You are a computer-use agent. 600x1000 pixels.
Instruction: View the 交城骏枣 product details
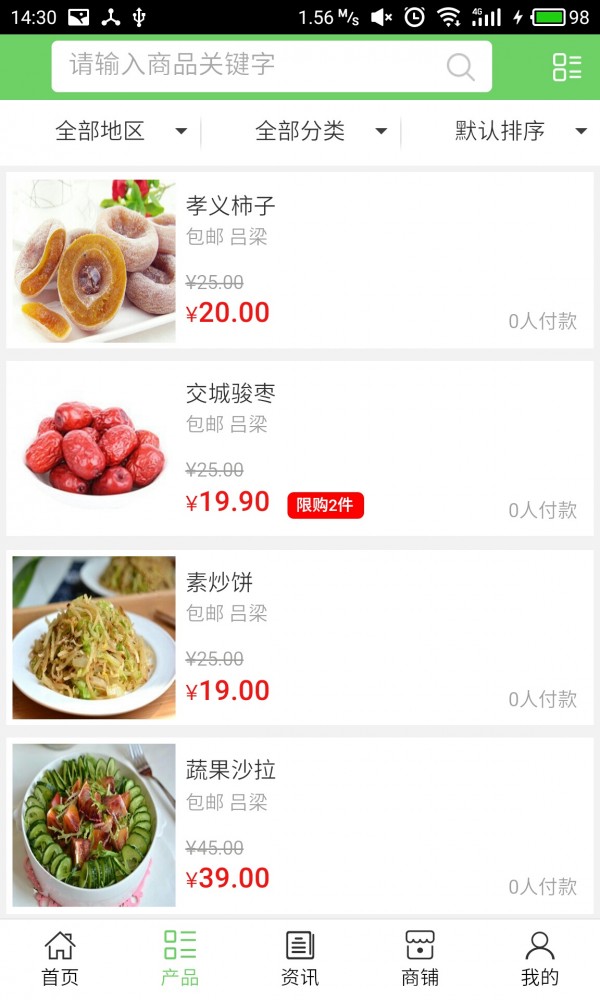coord(300,448)
